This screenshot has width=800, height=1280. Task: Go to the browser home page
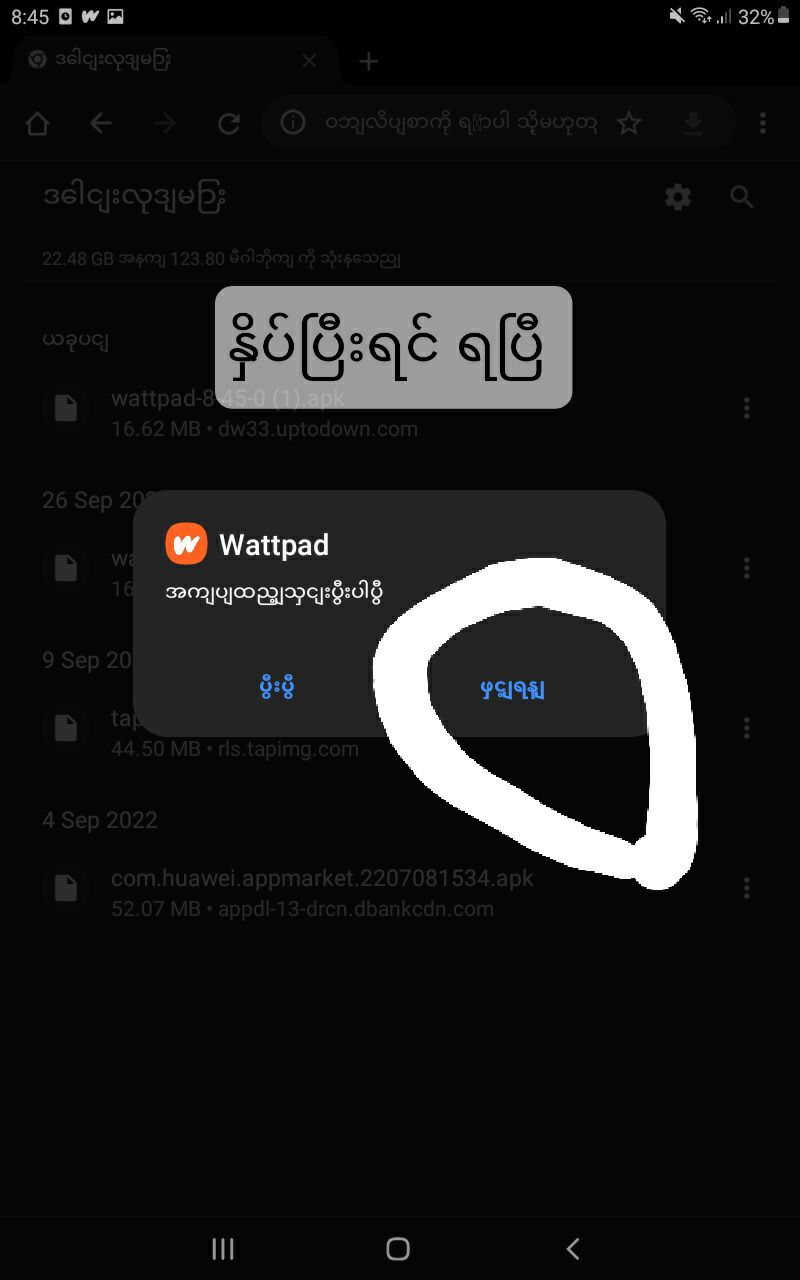37,123
